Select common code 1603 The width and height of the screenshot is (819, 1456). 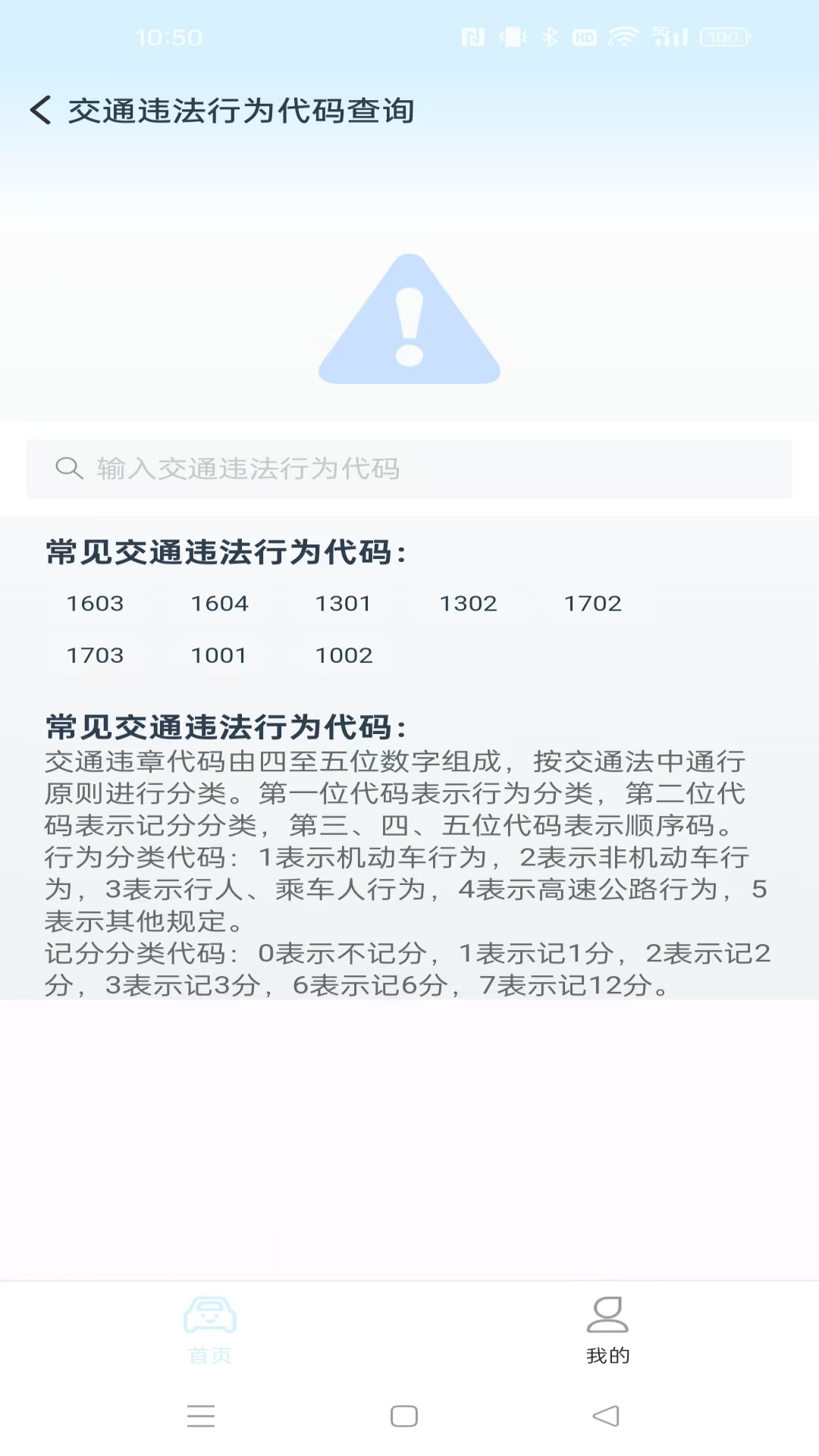point(95,604)
